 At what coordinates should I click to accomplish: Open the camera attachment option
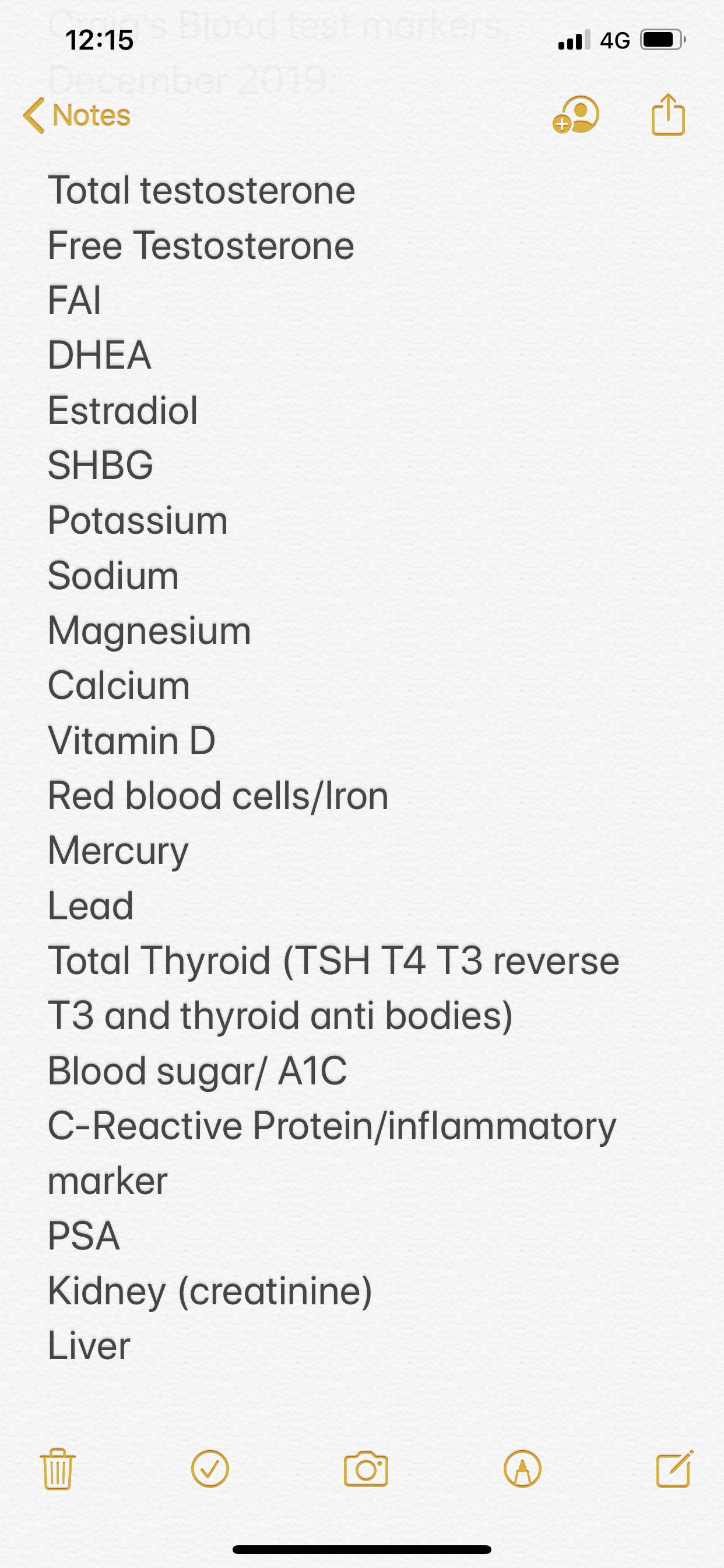point(365,1469)
